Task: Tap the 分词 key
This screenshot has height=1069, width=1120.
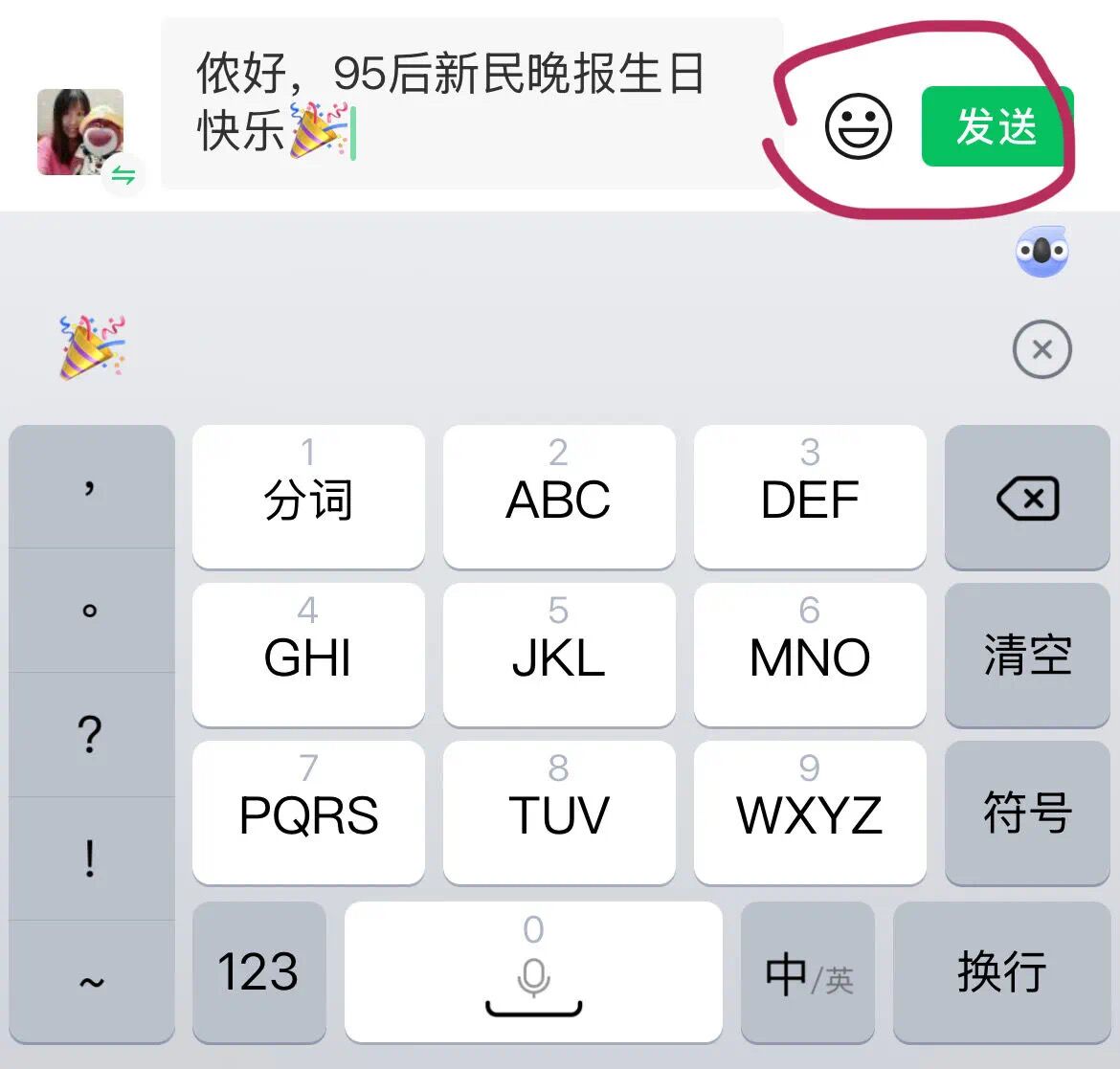Action: pos(308,498)
